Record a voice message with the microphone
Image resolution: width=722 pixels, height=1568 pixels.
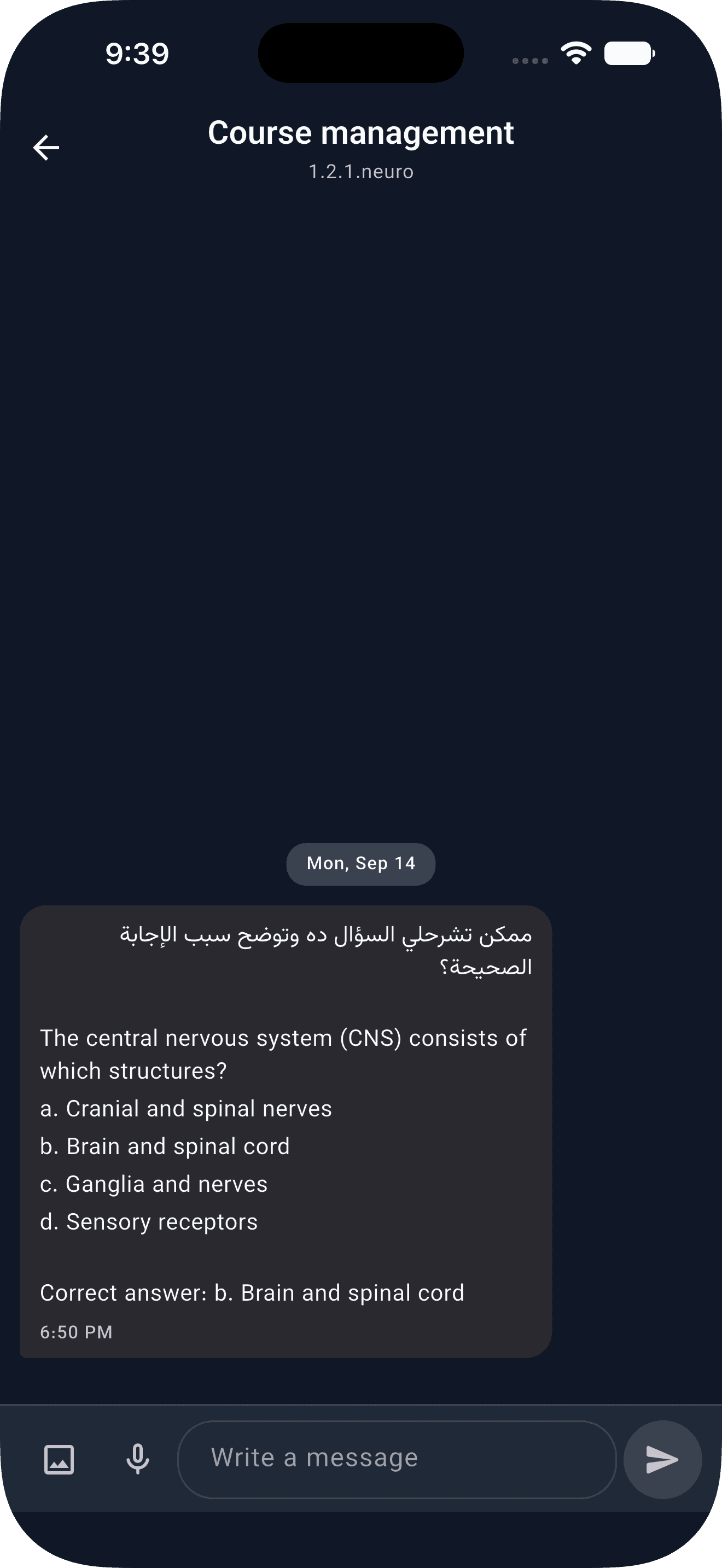click(x=138, y=1459)
